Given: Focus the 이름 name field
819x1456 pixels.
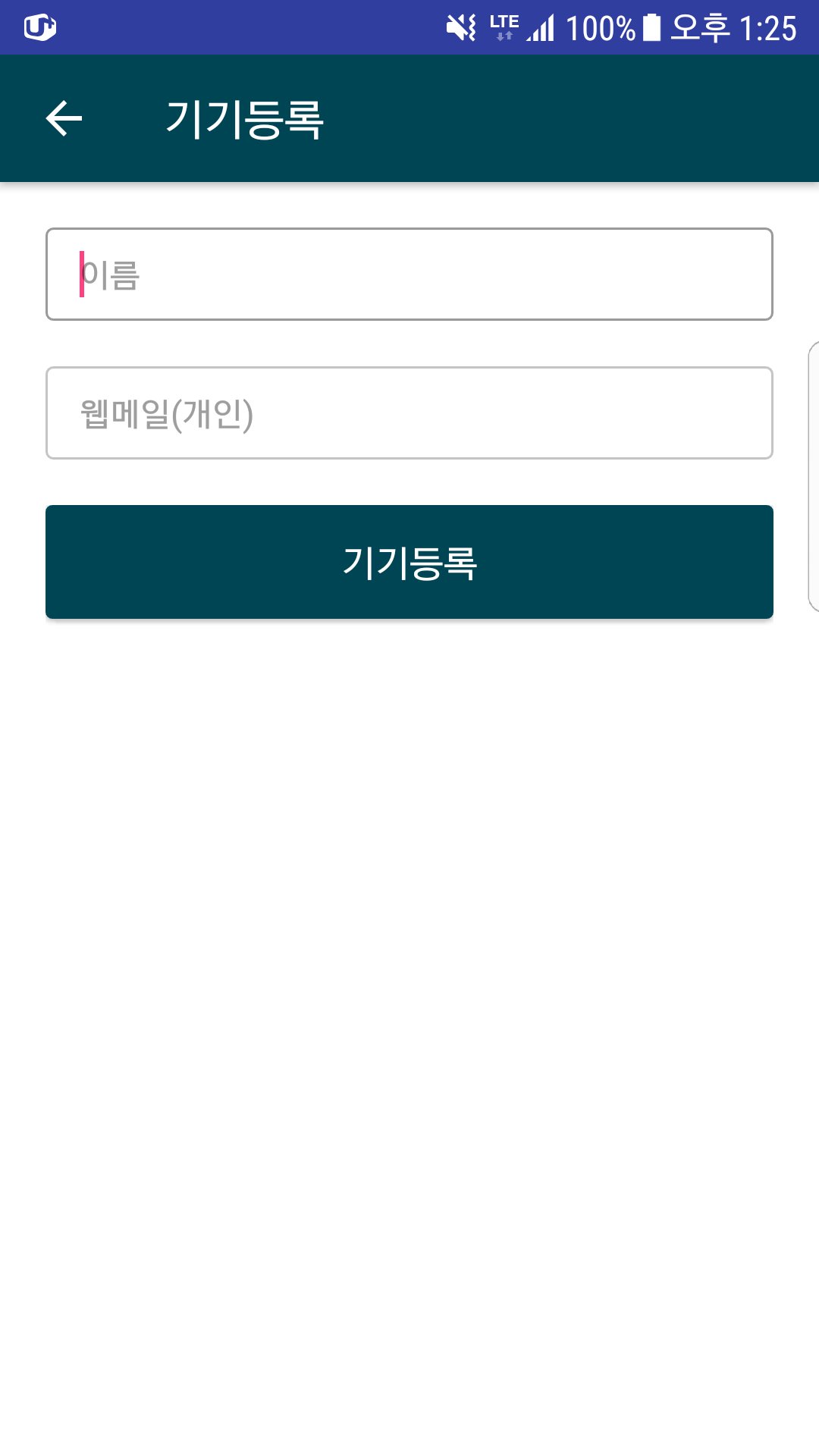Looking at the screenshot, I should (409, 275).
